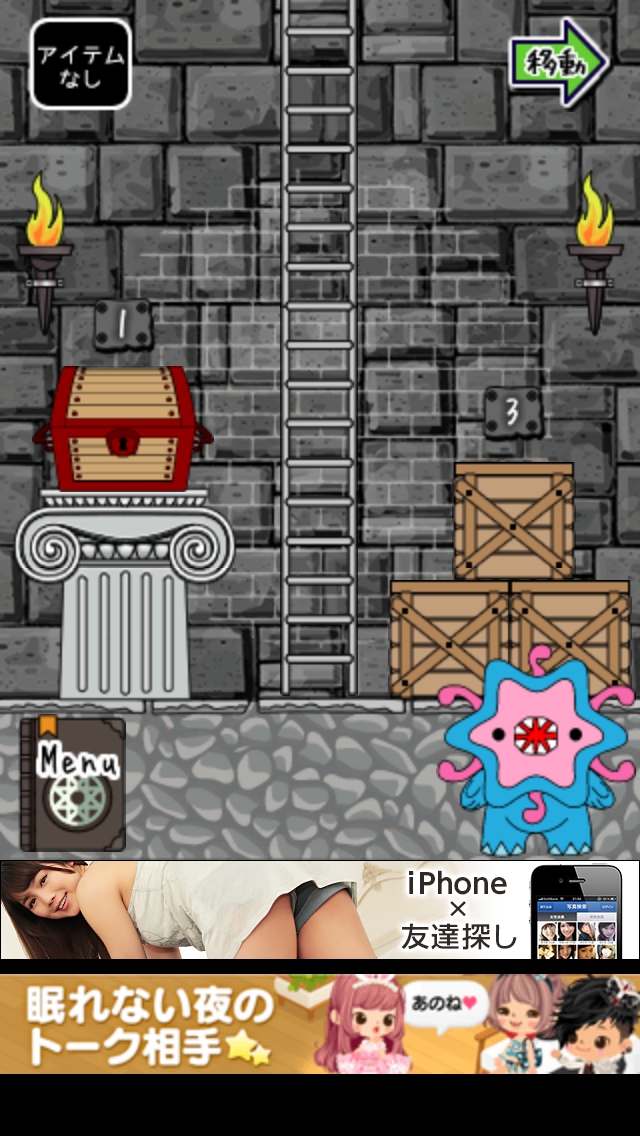Image resolution: width=640 pixels, height=1136 pixels.
Task: Open the iPhone 友達探し ad banner
Action: [320, 910]
